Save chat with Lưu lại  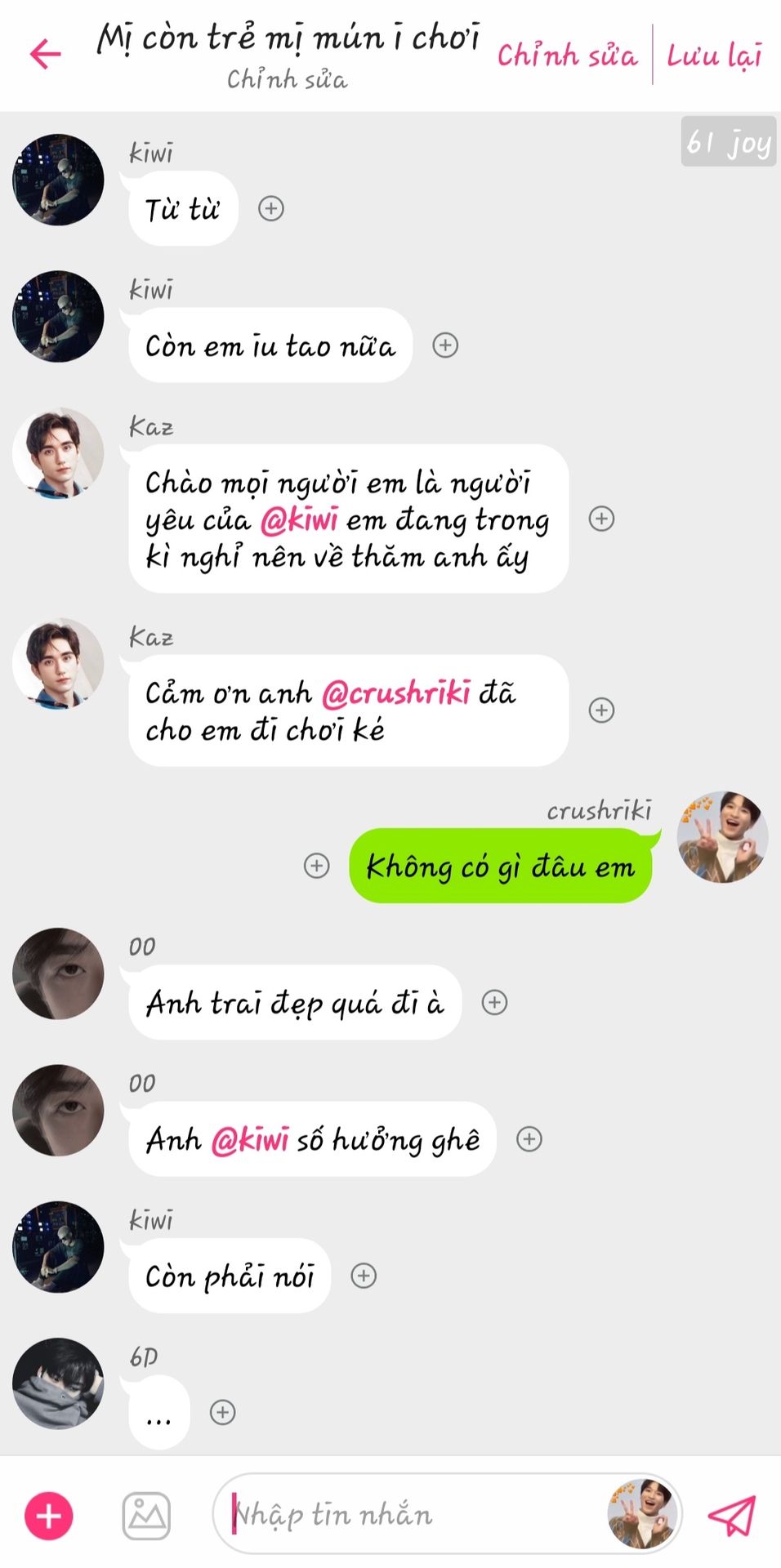pos(714,56)
